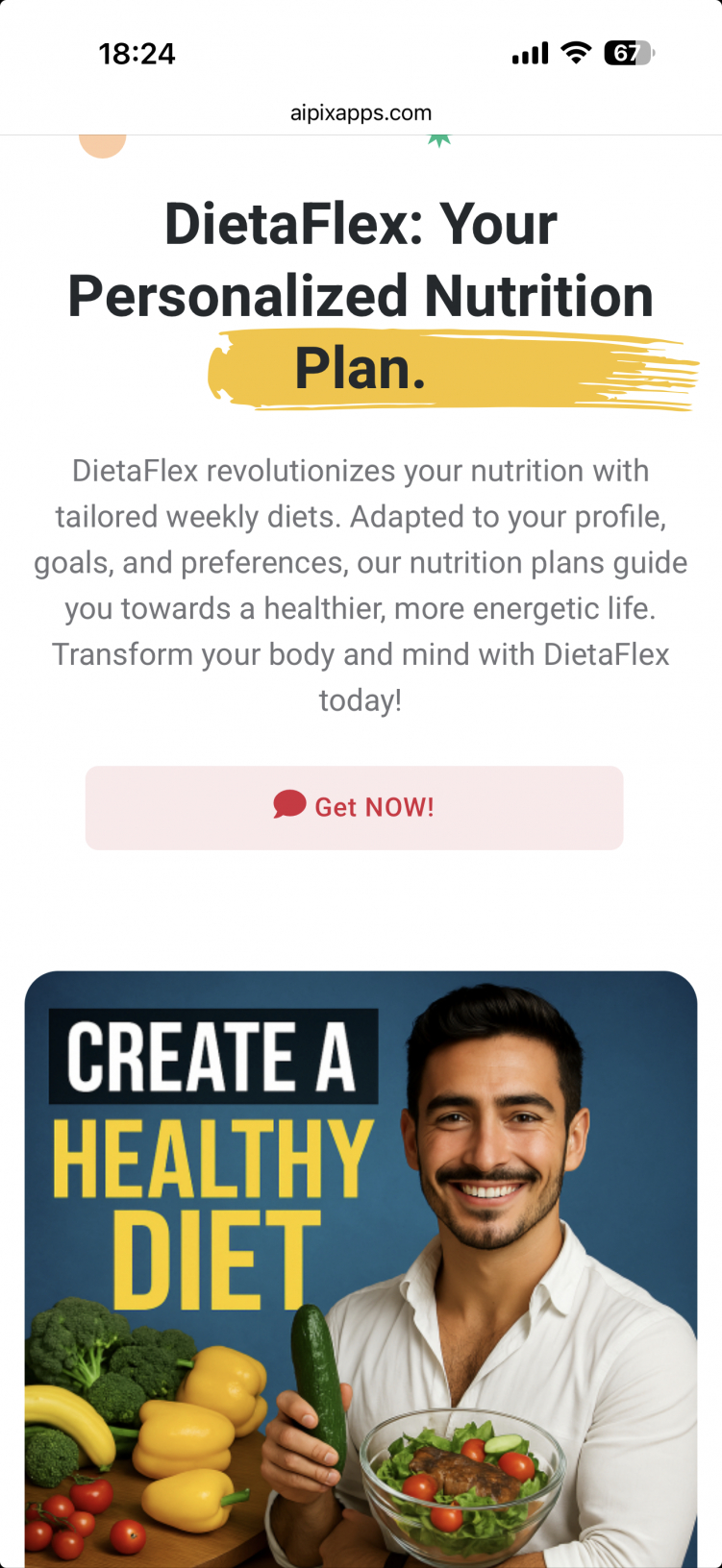
Task: Tap the aipixapps.com address bar
Action: (x=361, y=112)
